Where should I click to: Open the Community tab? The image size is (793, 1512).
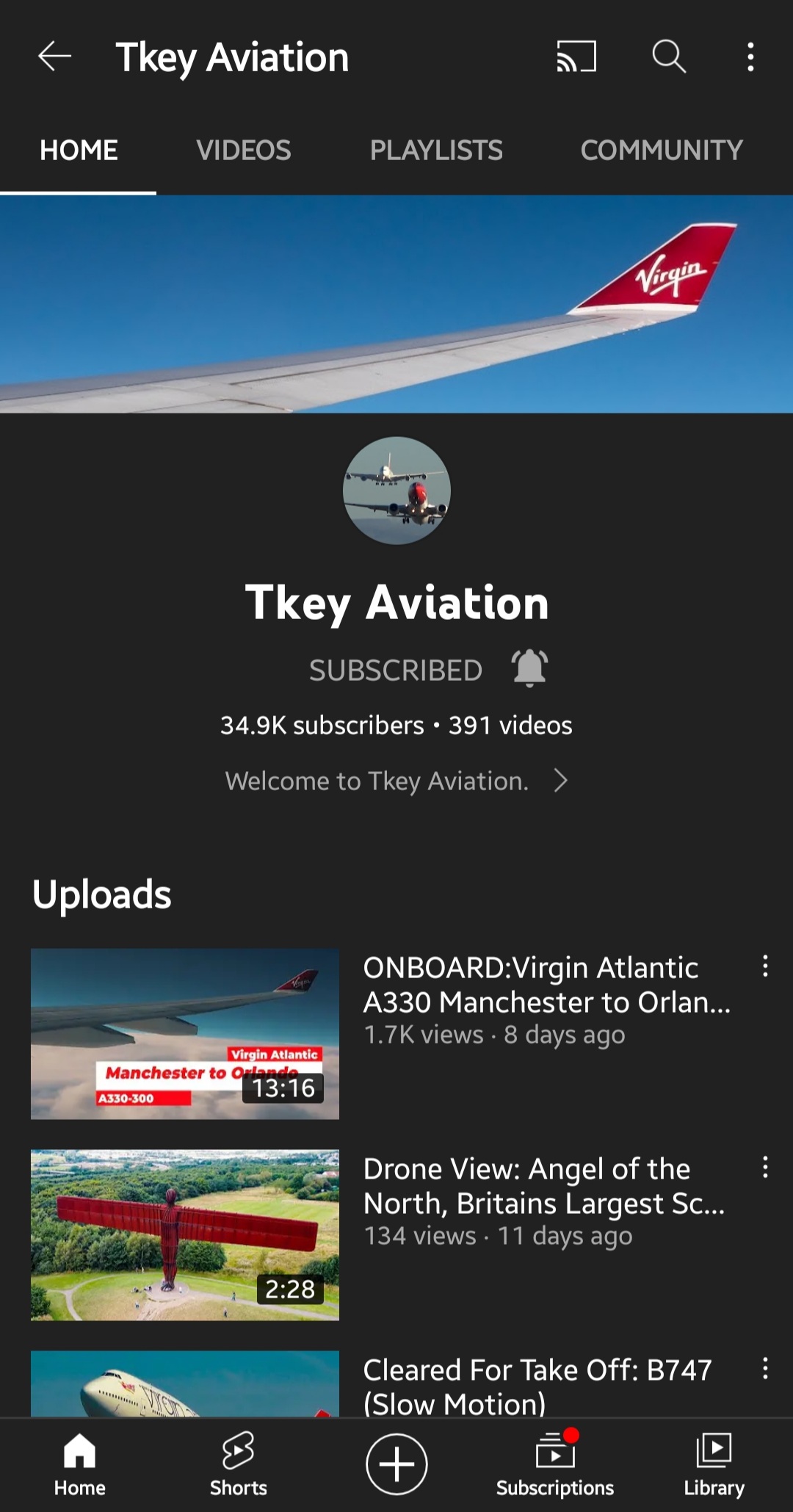pyautogui.click(x=662, y=151)
